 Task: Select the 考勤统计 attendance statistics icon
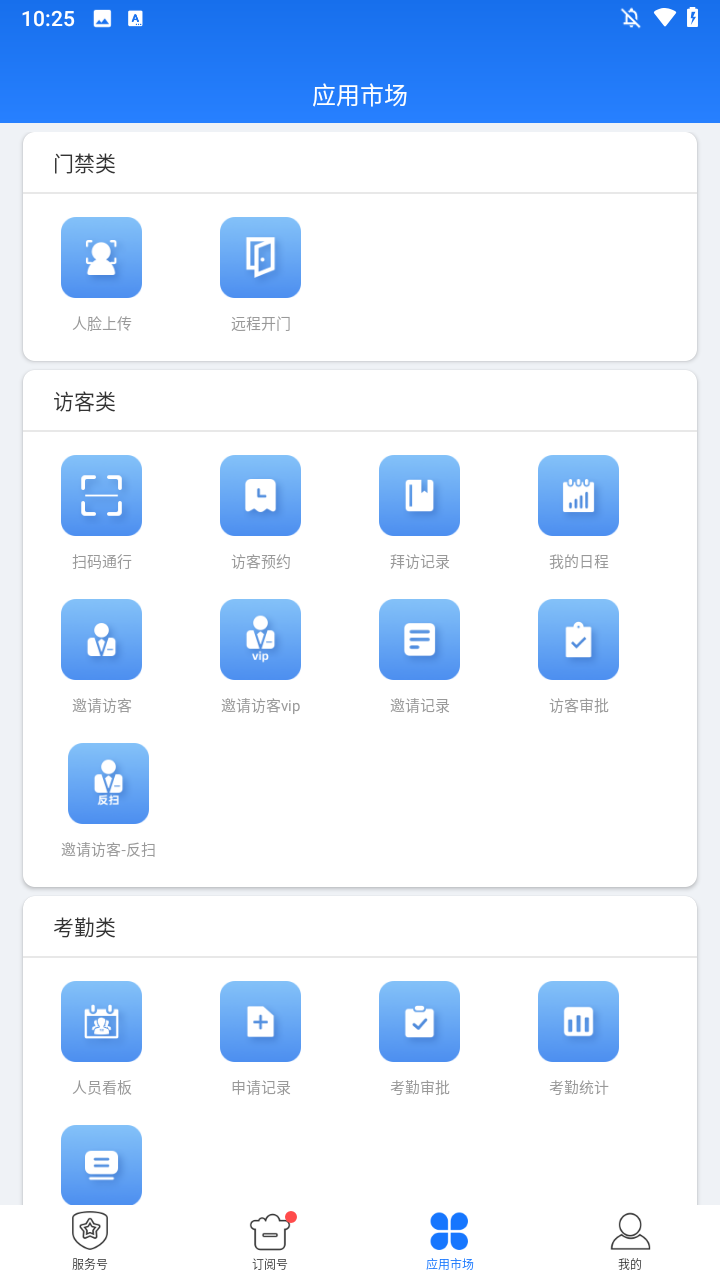tap(578, 1021)
